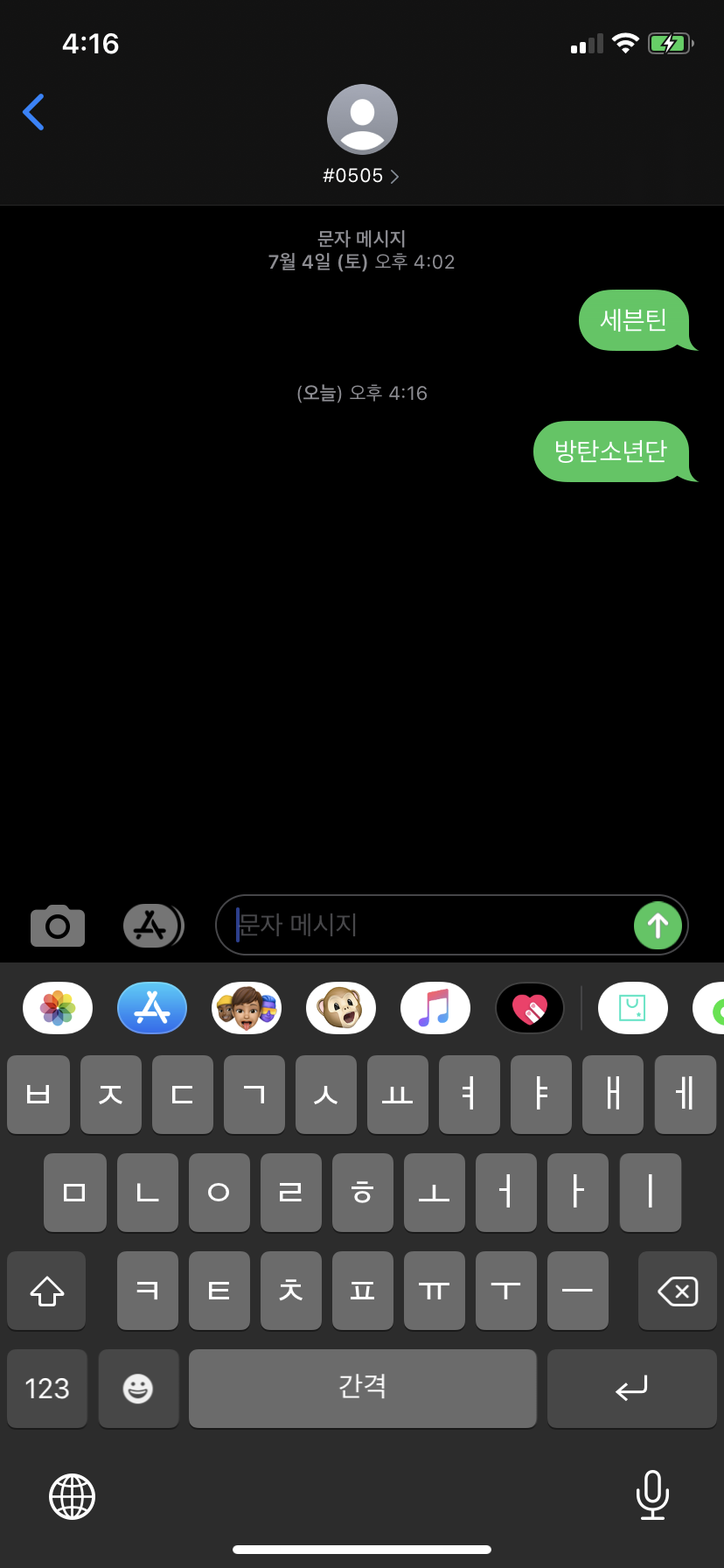Screen dimensions: 724x1568
Task: Open the camera to attach a photo
Action: [58, 926]
